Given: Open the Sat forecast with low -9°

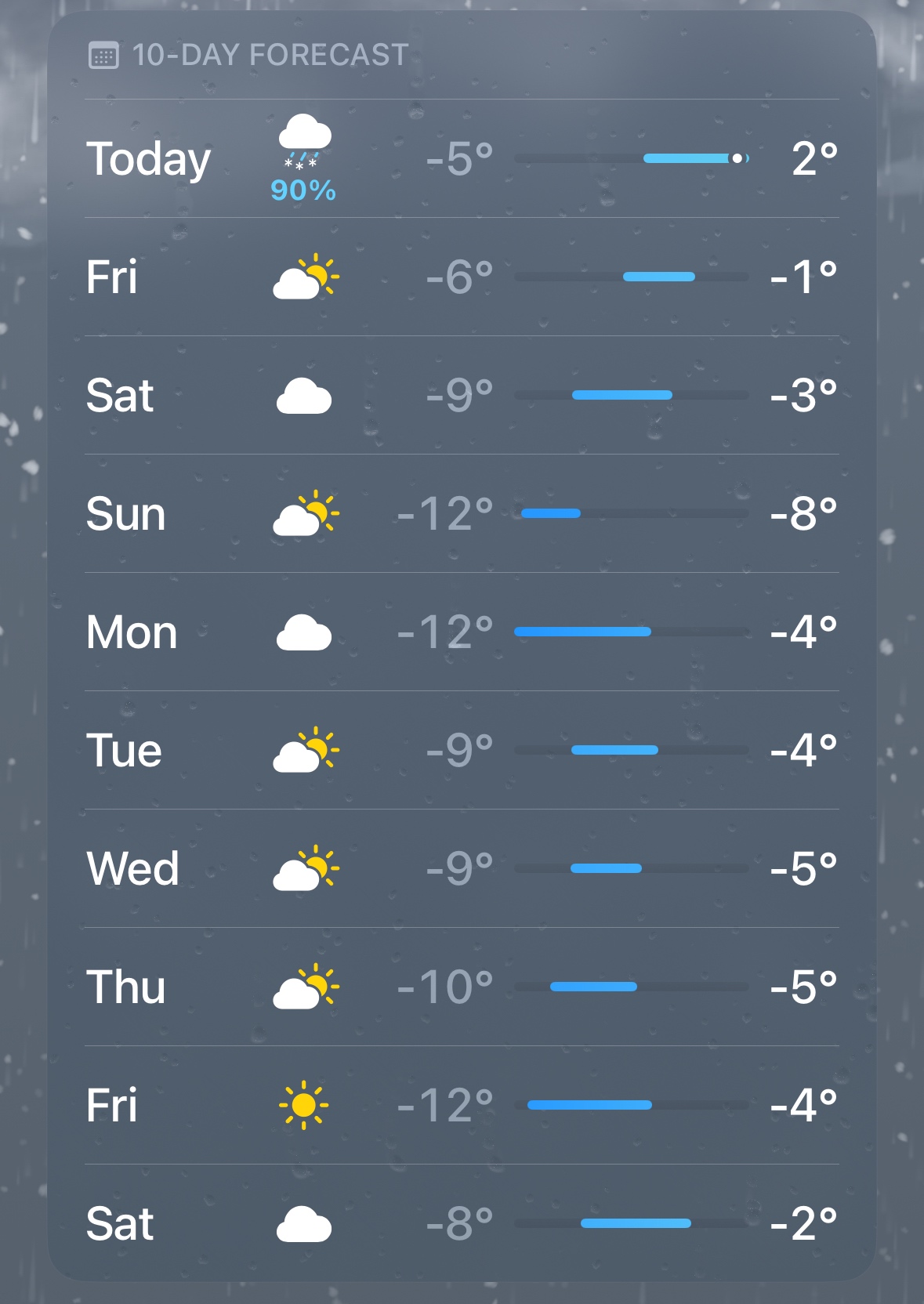Looking at the screenshot, I should 462,396.
